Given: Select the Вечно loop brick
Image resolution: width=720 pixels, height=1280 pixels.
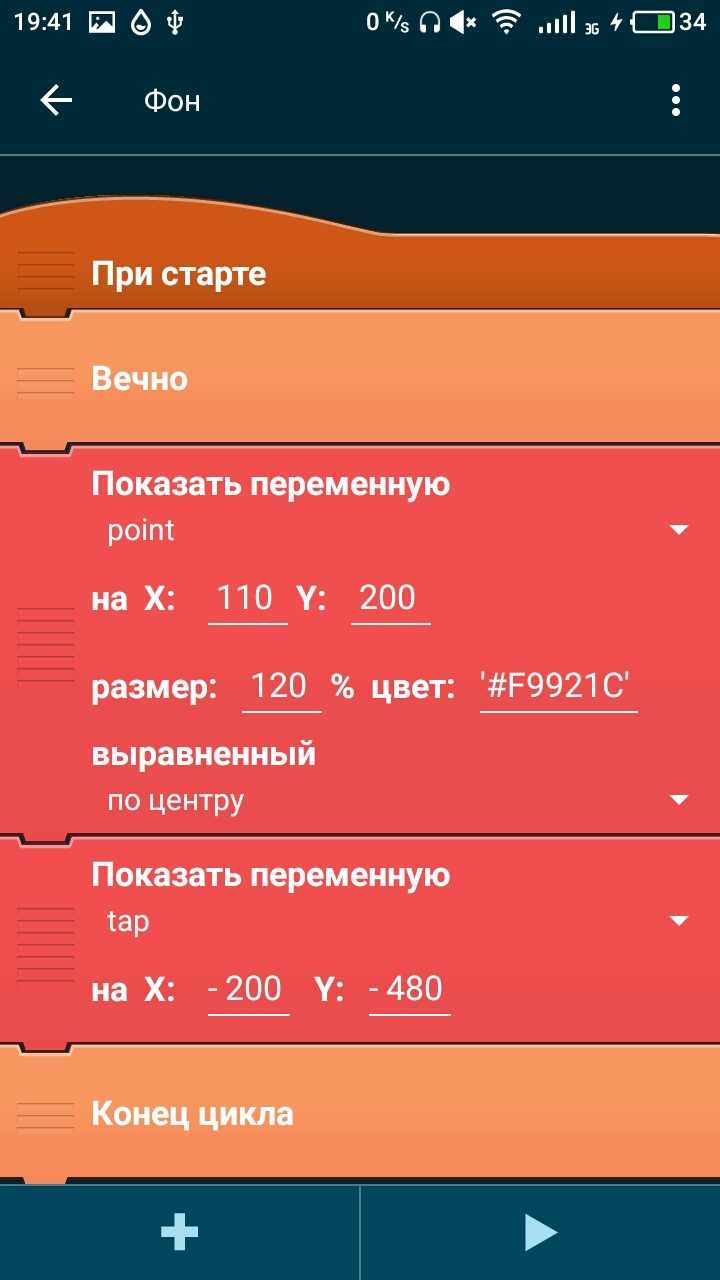Looking at the screenshot, I should tap(140, 379).
